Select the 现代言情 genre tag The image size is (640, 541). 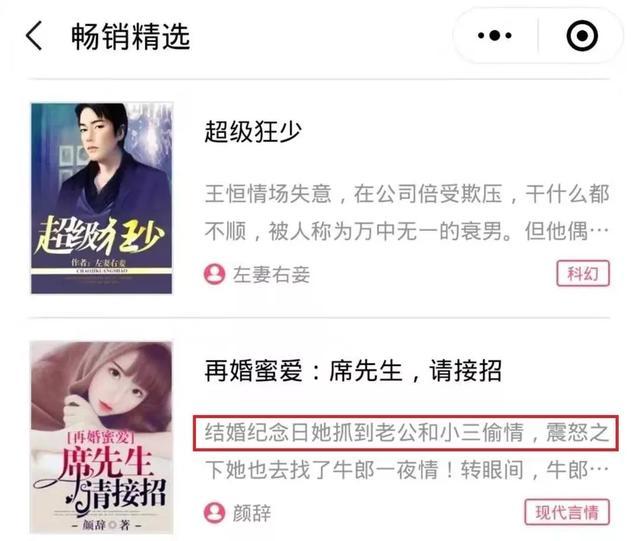(x=567, y=513)
